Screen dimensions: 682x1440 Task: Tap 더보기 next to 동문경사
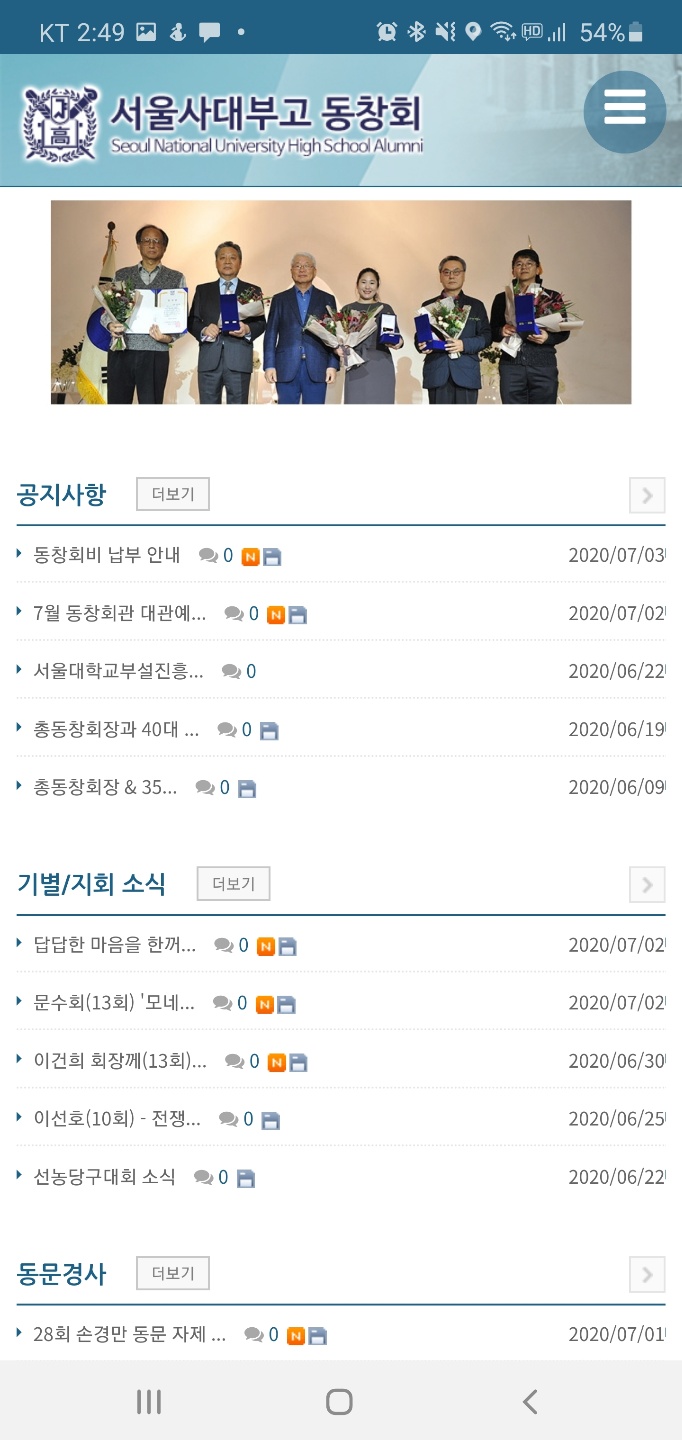point(173,1274)
